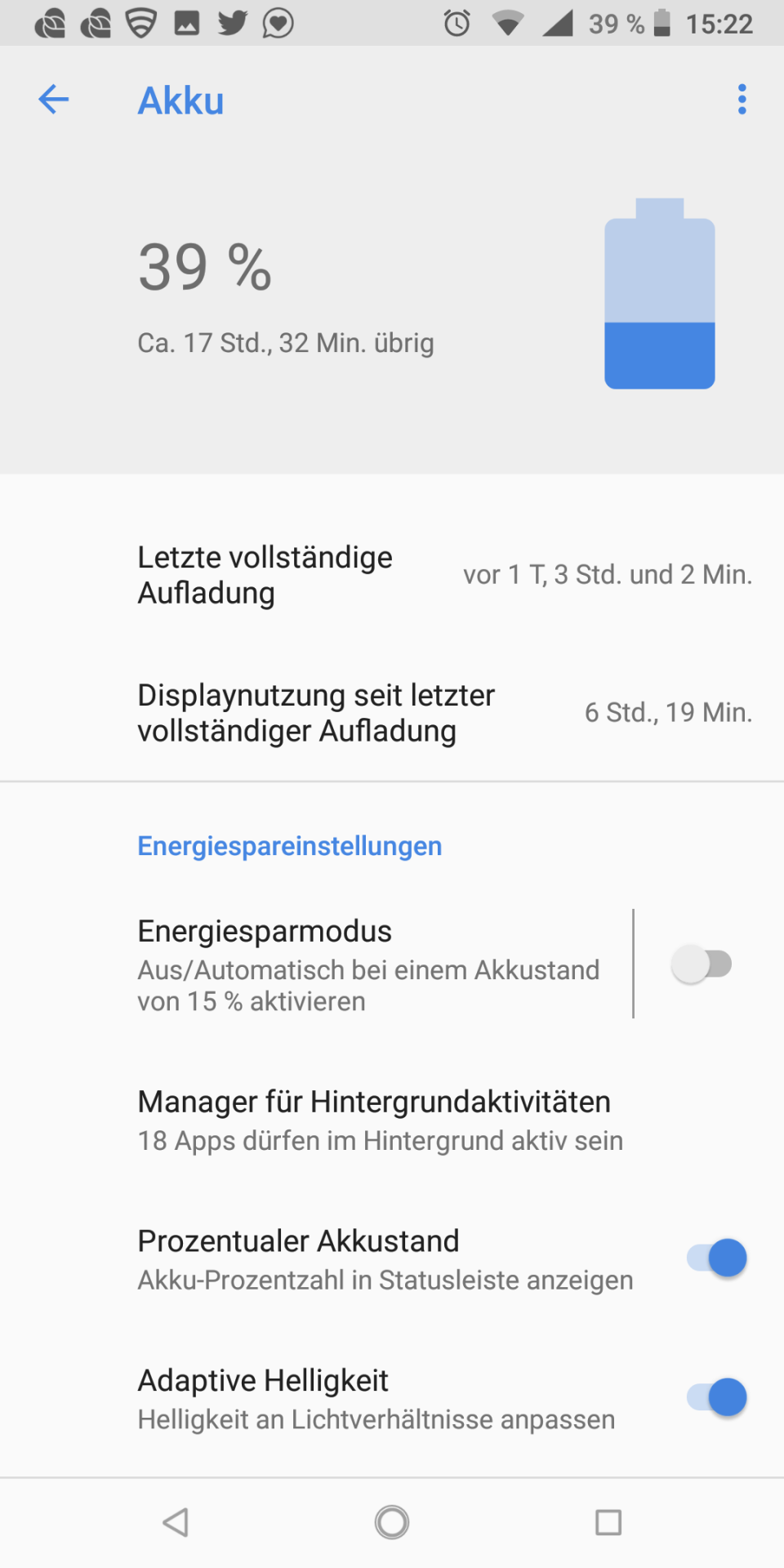Open the three-dot overflow menu
This screenshot has width=784, height=1568.
[x=742, y=100]
